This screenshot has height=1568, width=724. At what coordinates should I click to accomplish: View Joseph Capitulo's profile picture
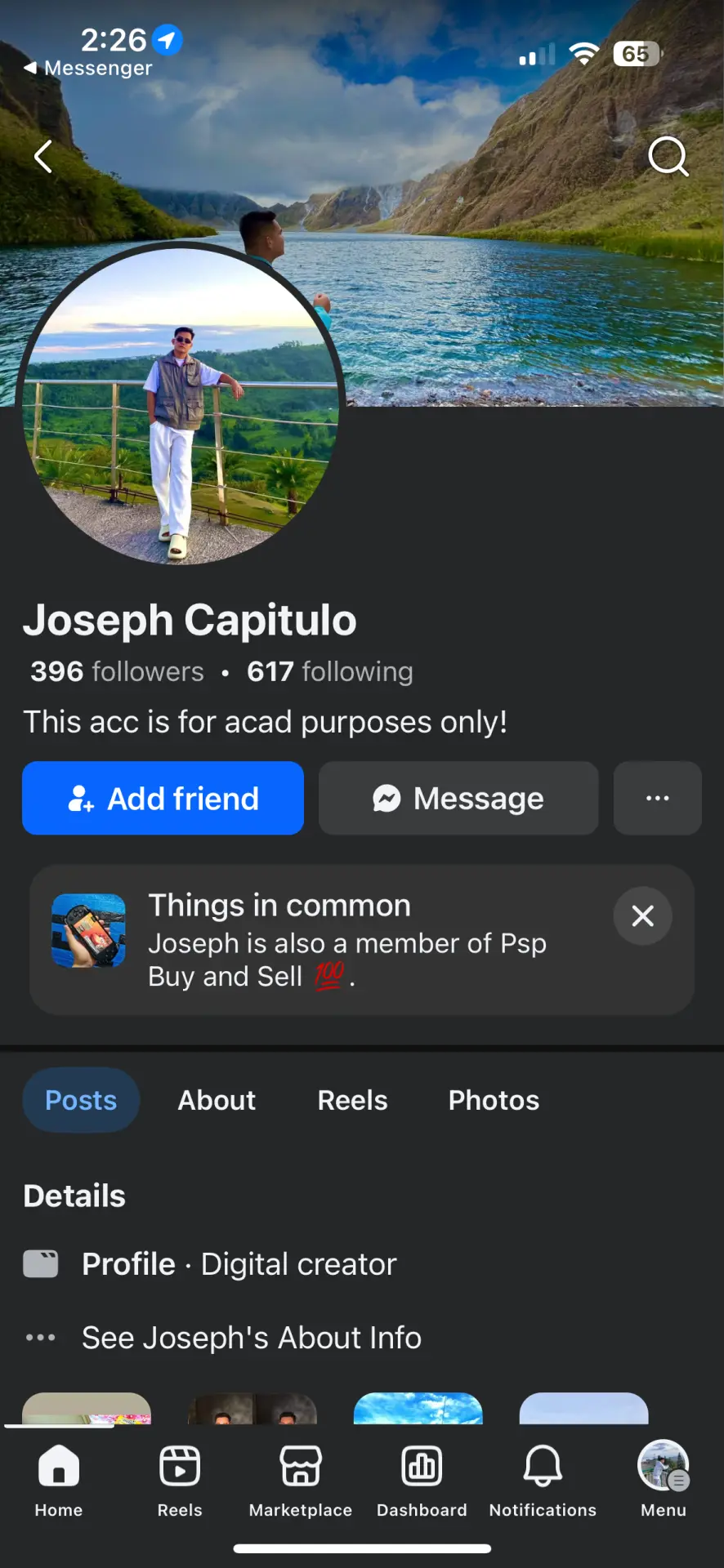[x=178, y=404]
